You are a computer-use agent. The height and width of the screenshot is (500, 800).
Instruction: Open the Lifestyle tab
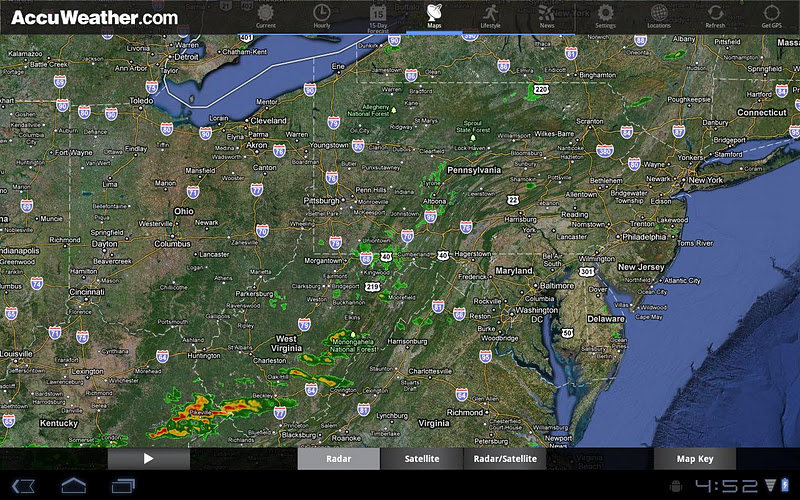tap(490, 16)
